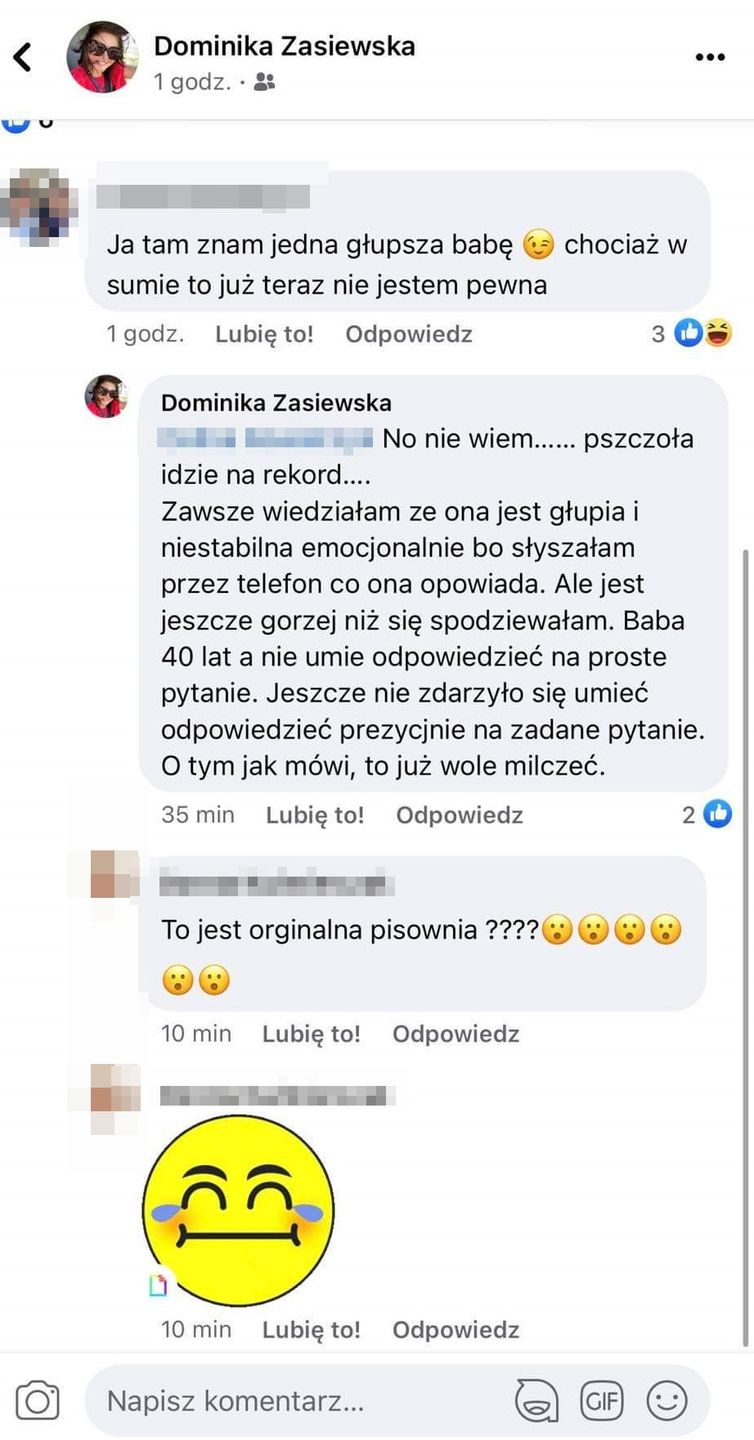This screenshot has height=1440, width=754.
Task: Reply to the 'orginalna pisownia' comment
Action: [455, 1034]
